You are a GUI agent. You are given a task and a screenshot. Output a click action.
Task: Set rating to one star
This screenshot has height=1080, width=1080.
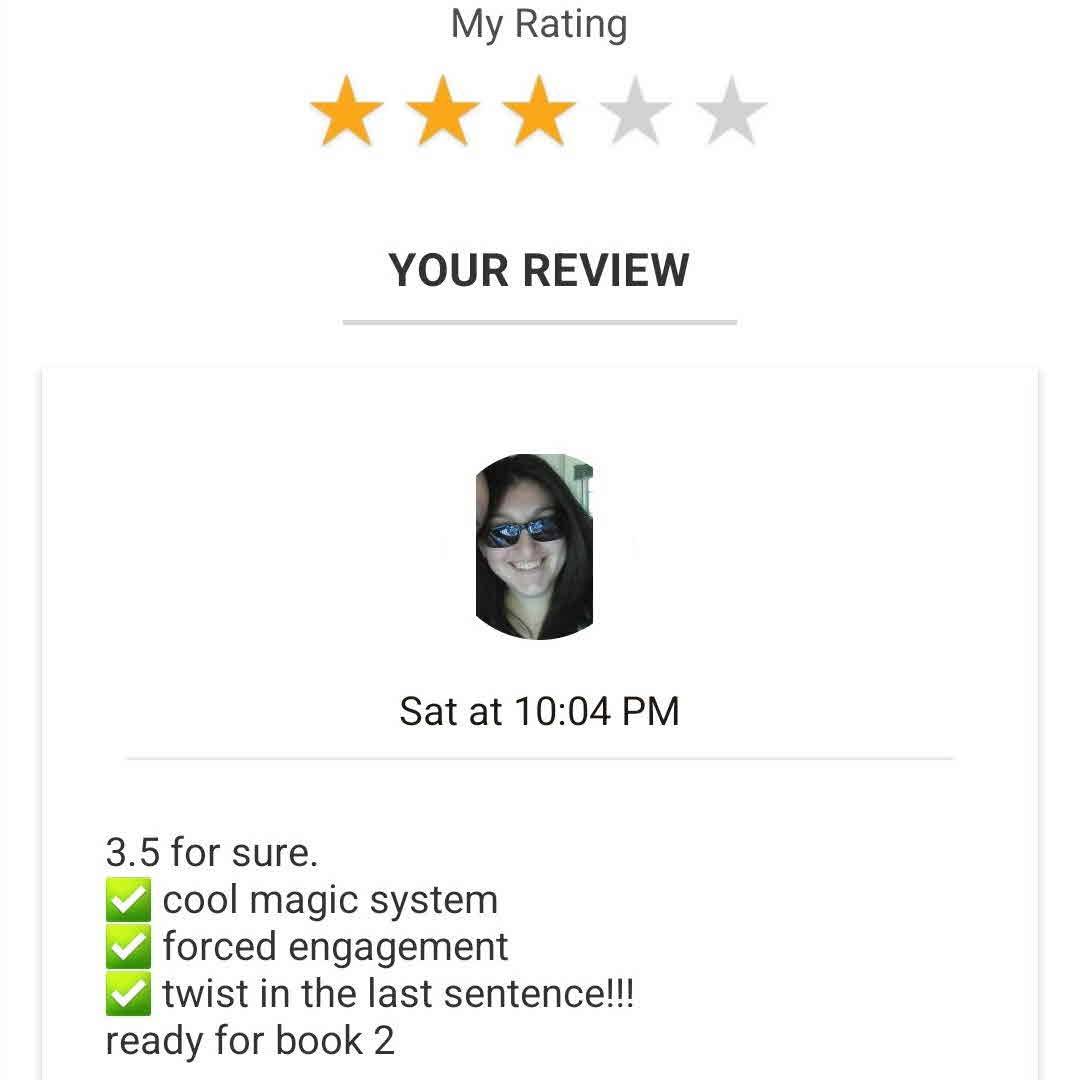pos(346,111)
